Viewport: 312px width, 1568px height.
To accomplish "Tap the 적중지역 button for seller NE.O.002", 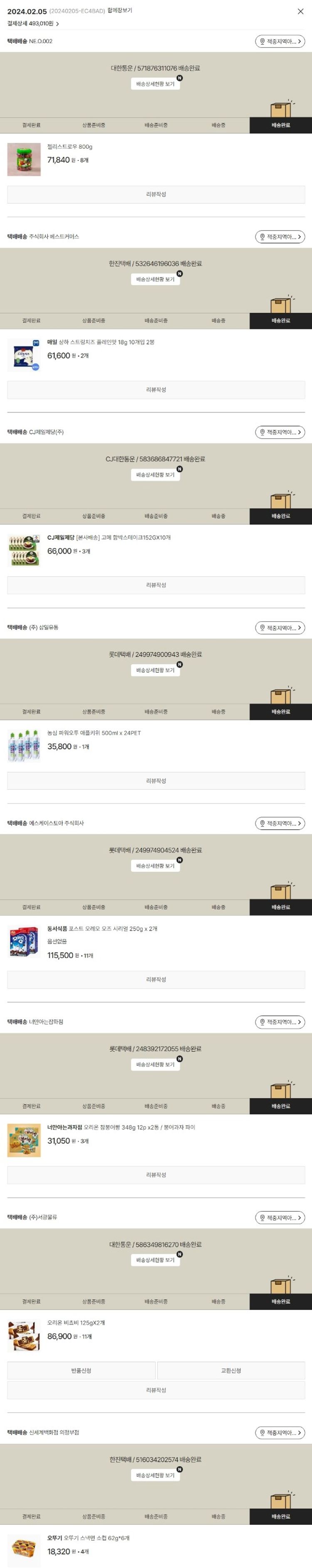I will pyautogui.click(x=280, y=42).
